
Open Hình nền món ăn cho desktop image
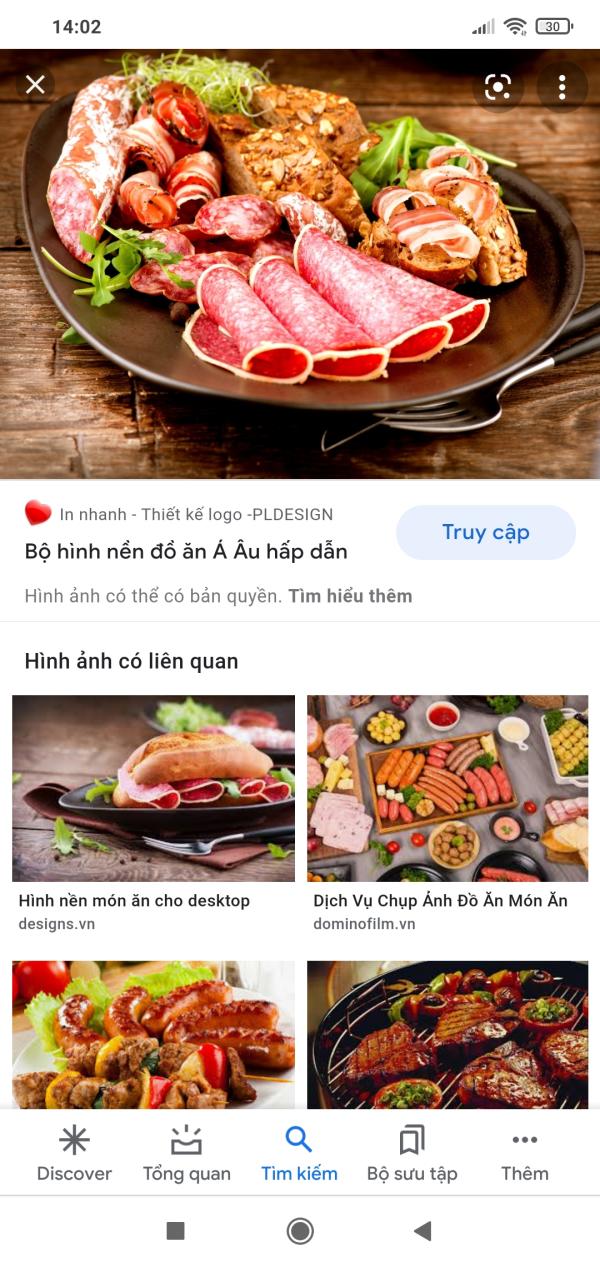153,788
